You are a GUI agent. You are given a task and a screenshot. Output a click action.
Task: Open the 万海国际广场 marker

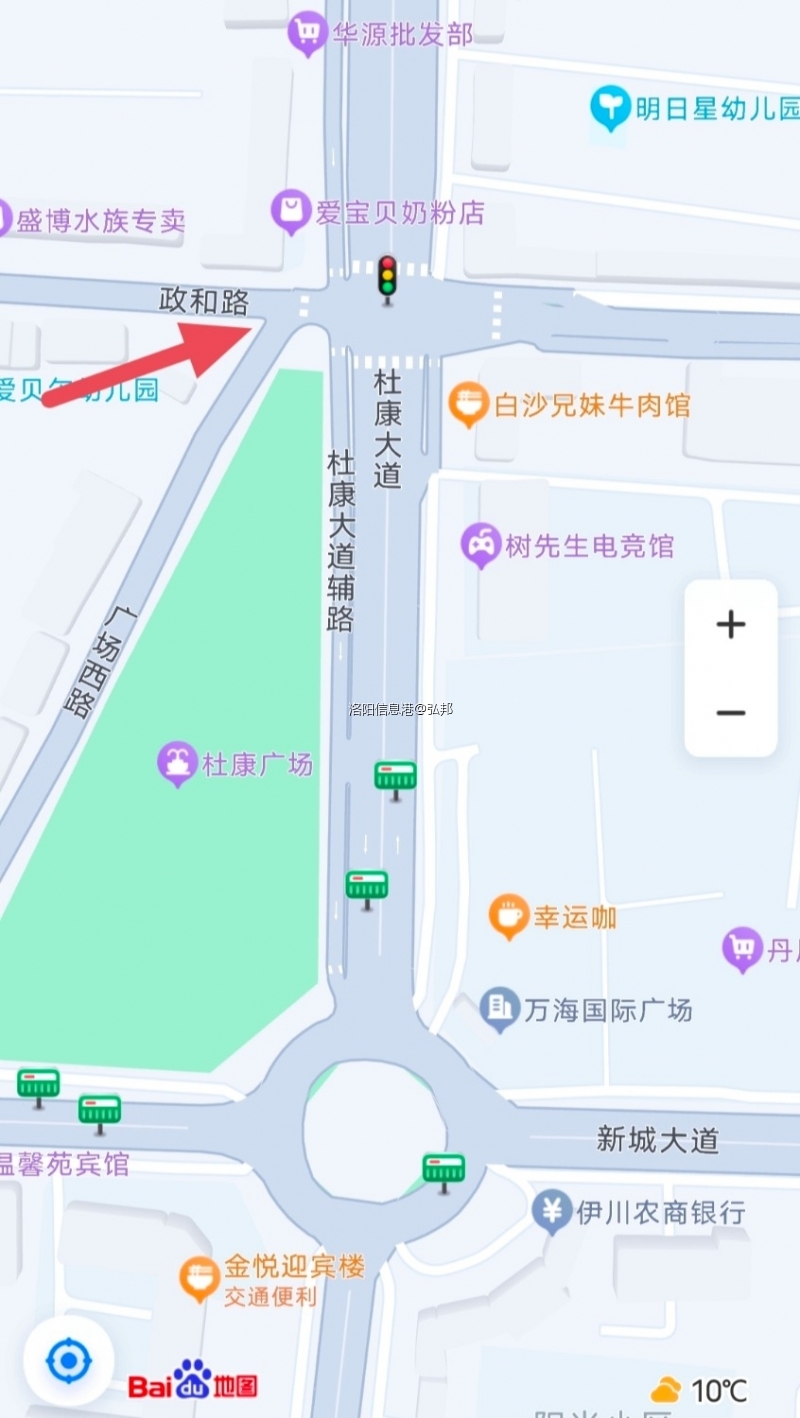point(499,1009)
